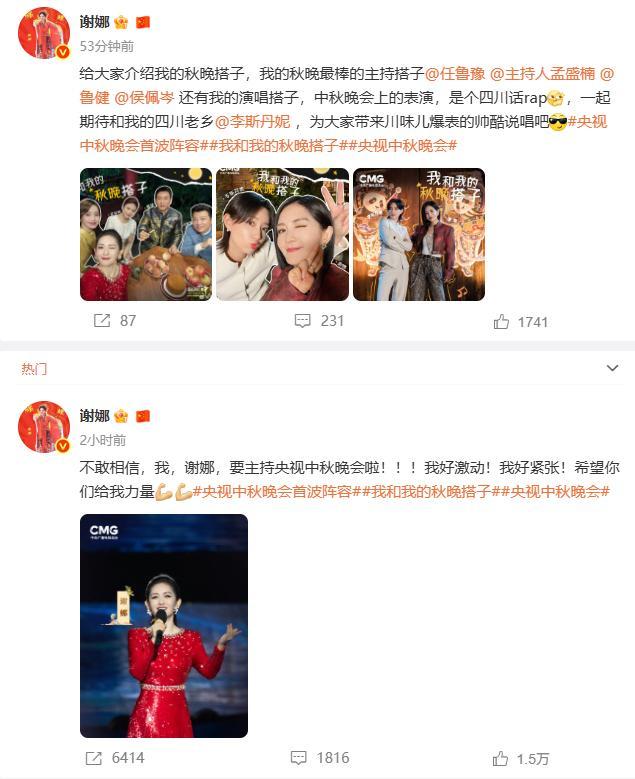Tap the 谢娜 username on the 2小时前 post
The height and width of the screenshot is (779, 635).
pyautogui.click(x=95, y=415)
